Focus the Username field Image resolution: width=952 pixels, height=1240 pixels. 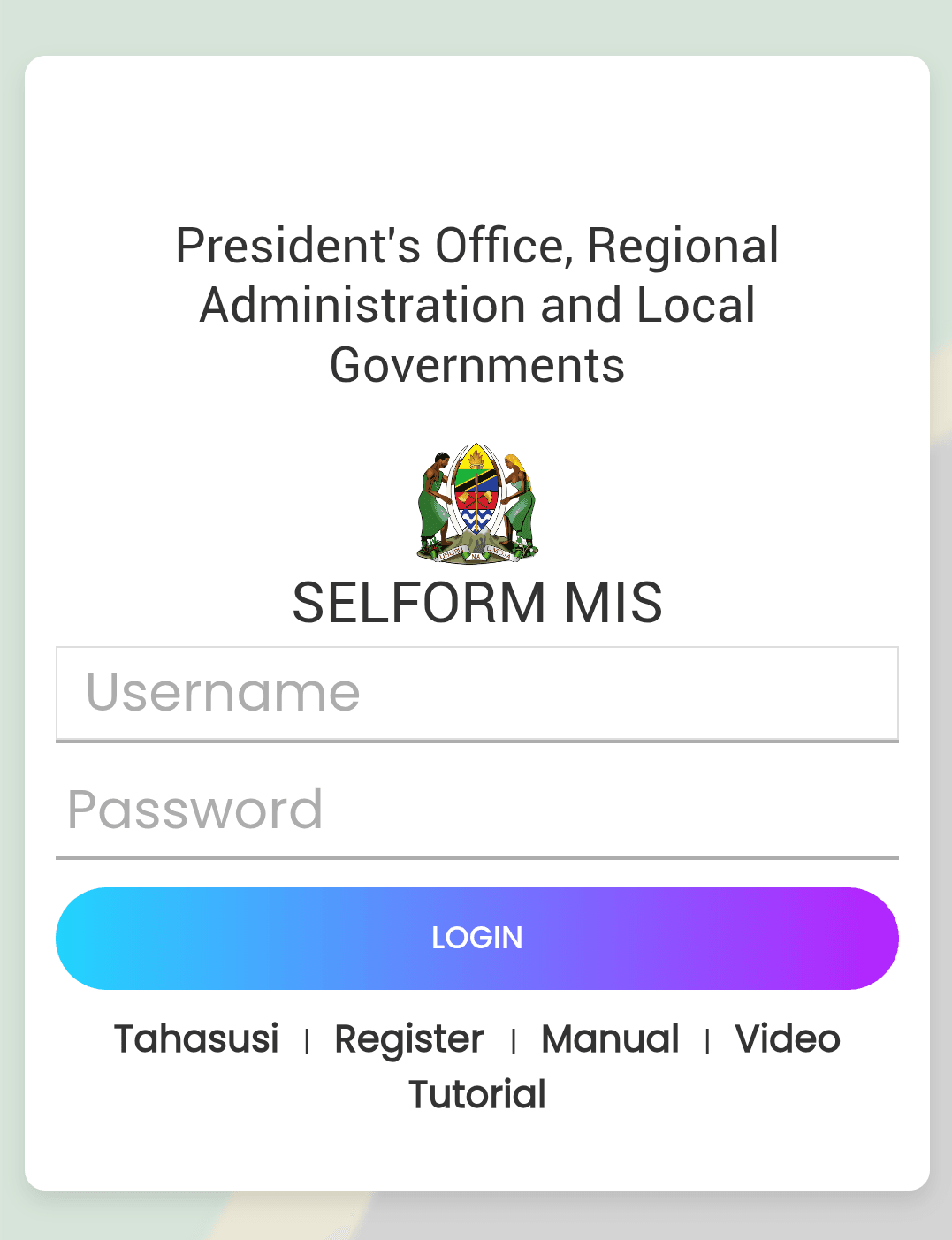coord(476,693)
